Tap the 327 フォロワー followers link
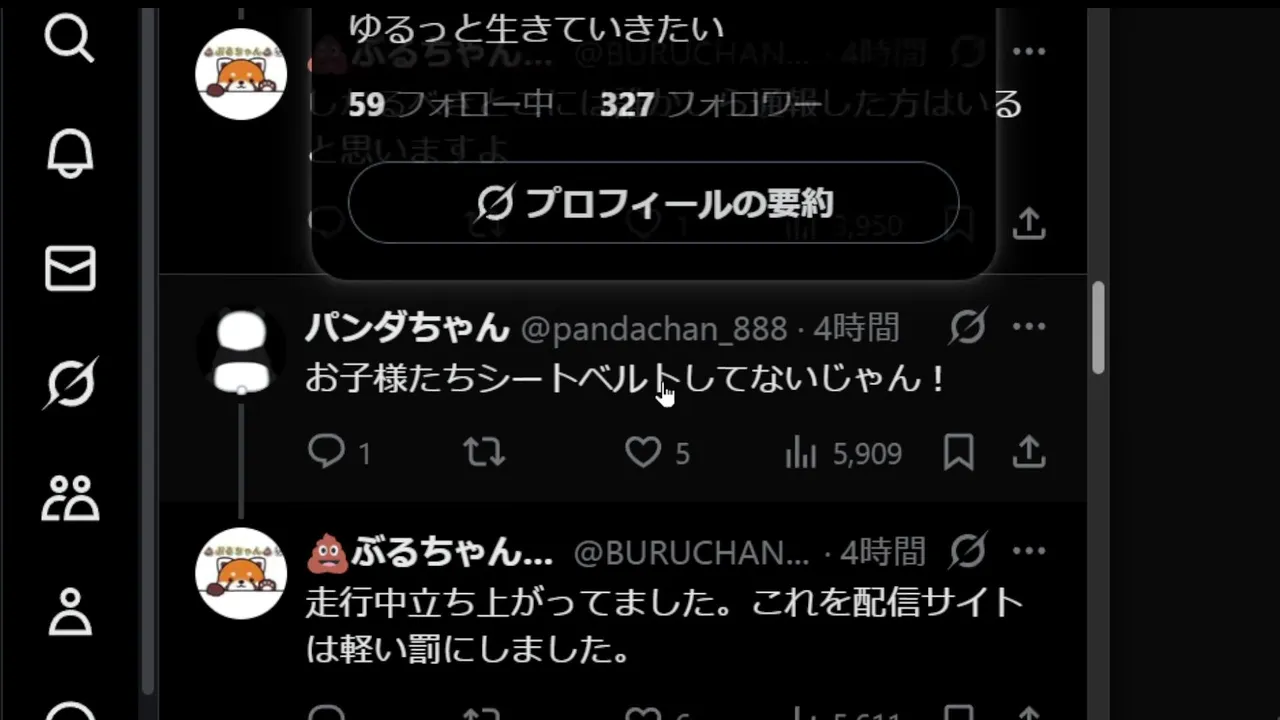 click(x=710, y=104)
